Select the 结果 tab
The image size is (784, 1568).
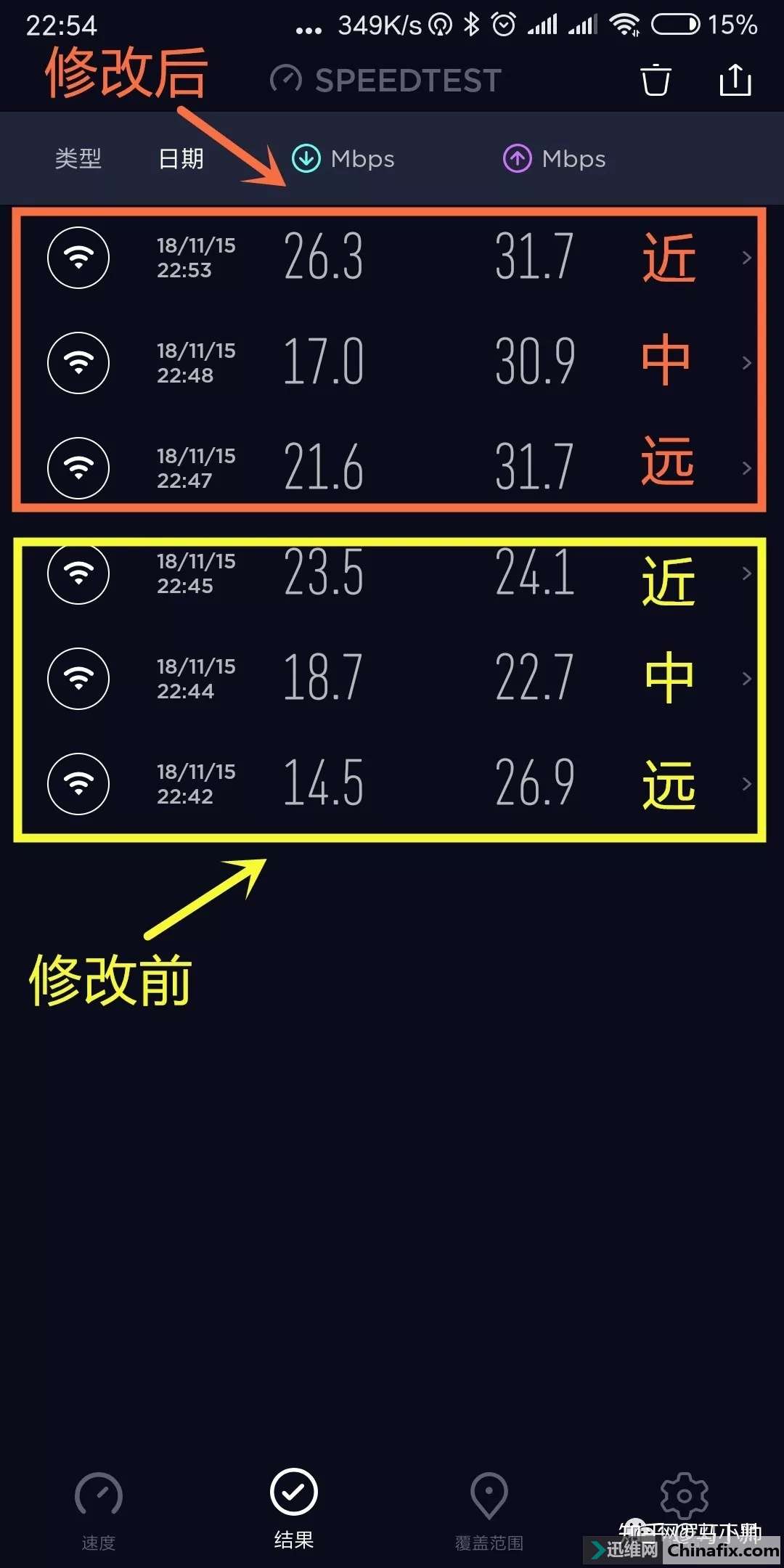(x=294, y=1507)
